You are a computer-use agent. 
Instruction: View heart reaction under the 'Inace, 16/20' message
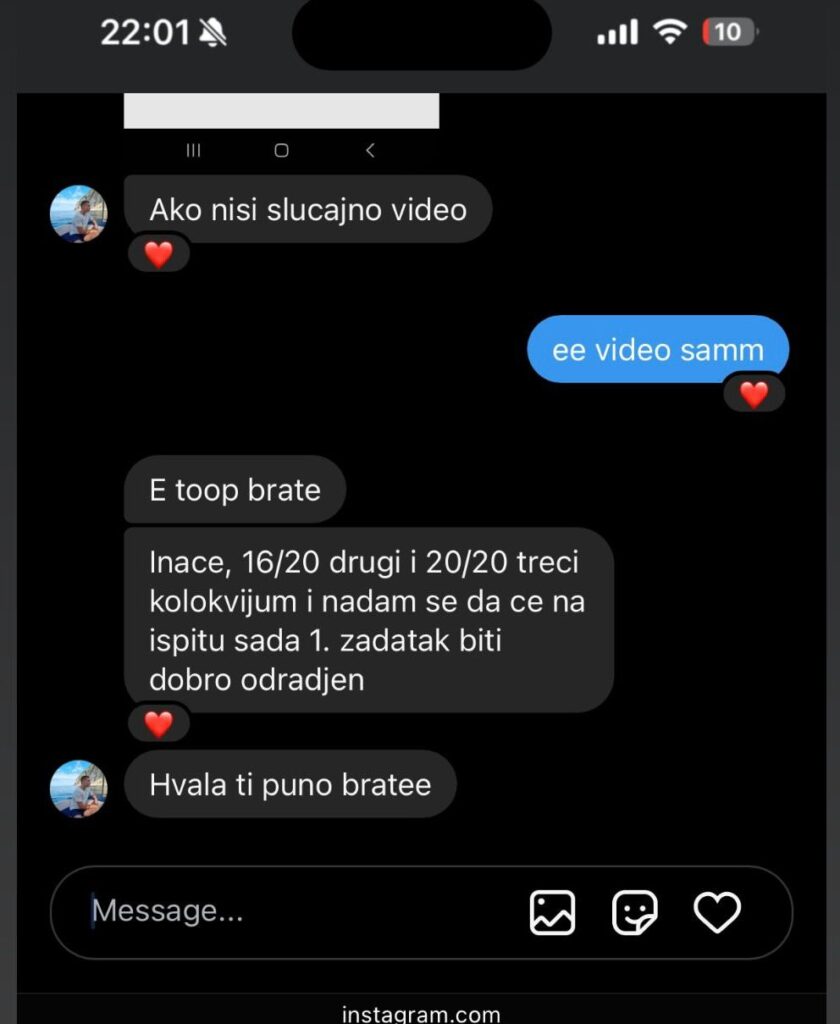coord(158,724)
